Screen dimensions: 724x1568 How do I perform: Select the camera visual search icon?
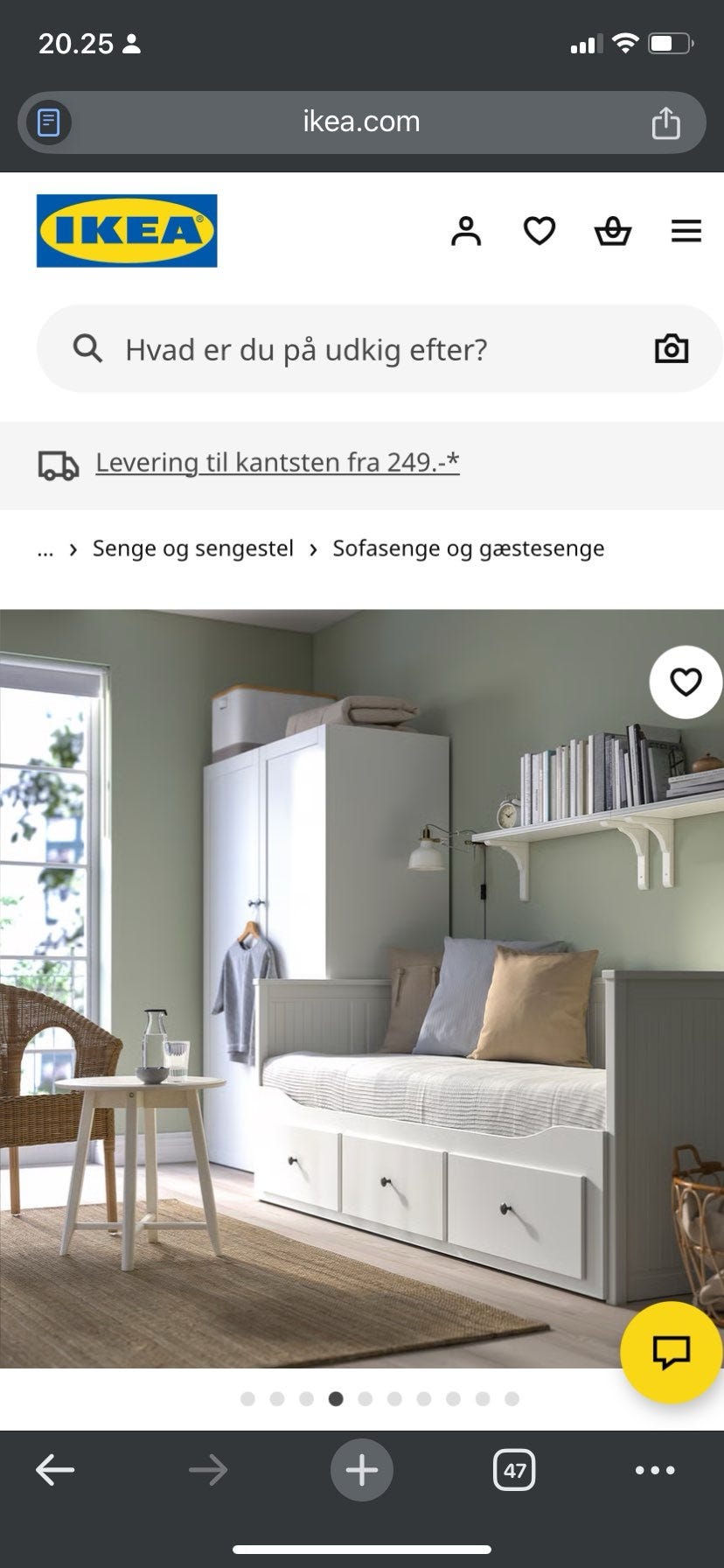pos(671,348)
